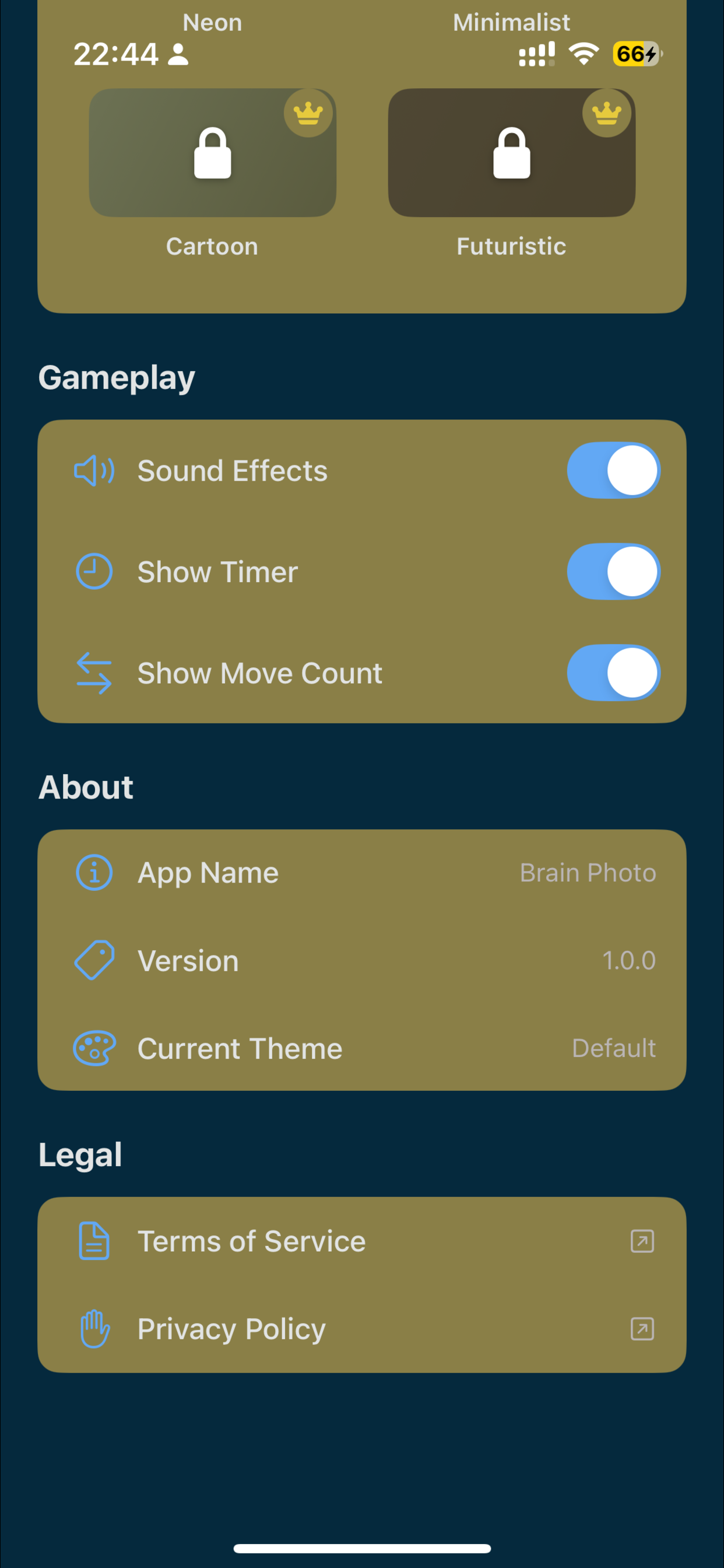View the Privacy Policy
724x1568 pixels.
point(361,1329)
